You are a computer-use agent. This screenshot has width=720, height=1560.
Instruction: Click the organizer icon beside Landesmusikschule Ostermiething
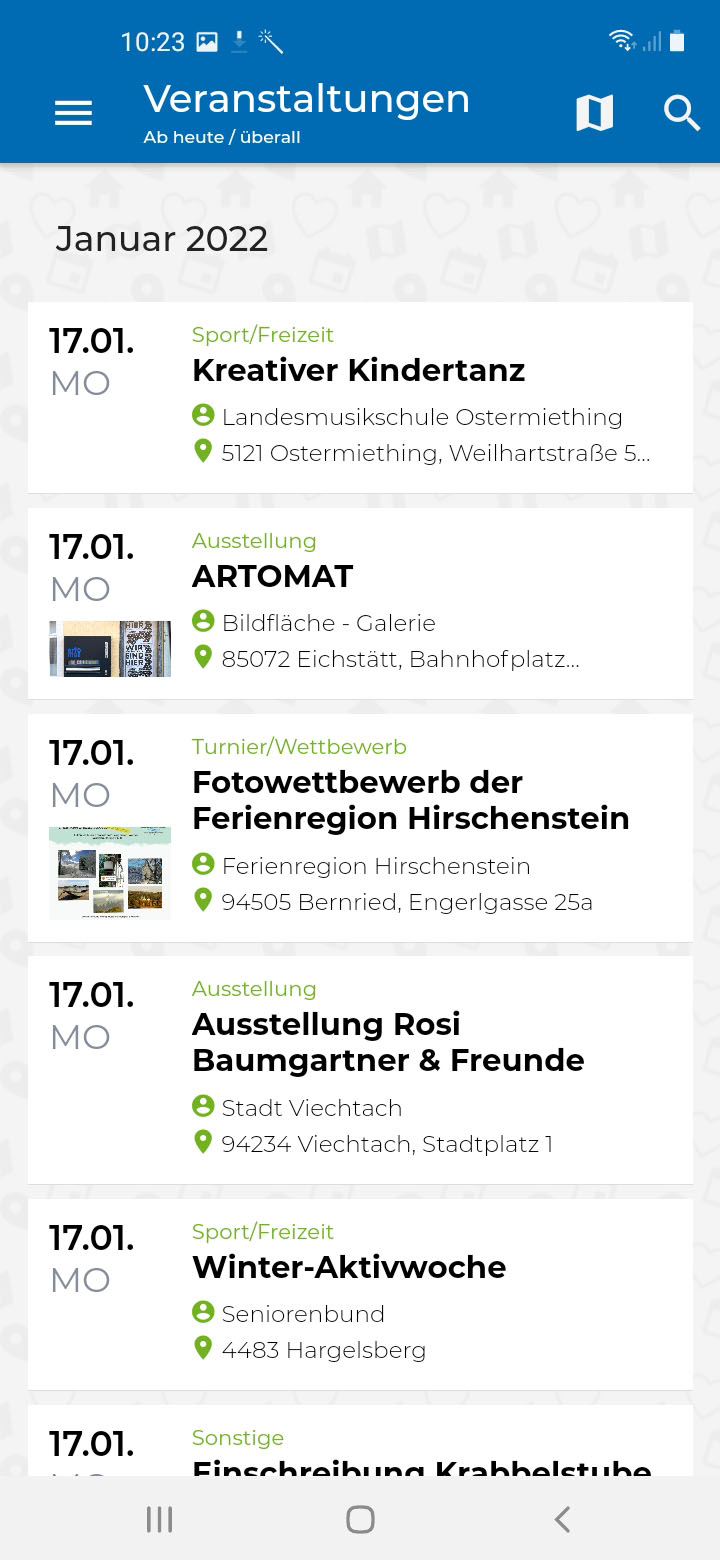pyautogui.click(x=203, y=416)
